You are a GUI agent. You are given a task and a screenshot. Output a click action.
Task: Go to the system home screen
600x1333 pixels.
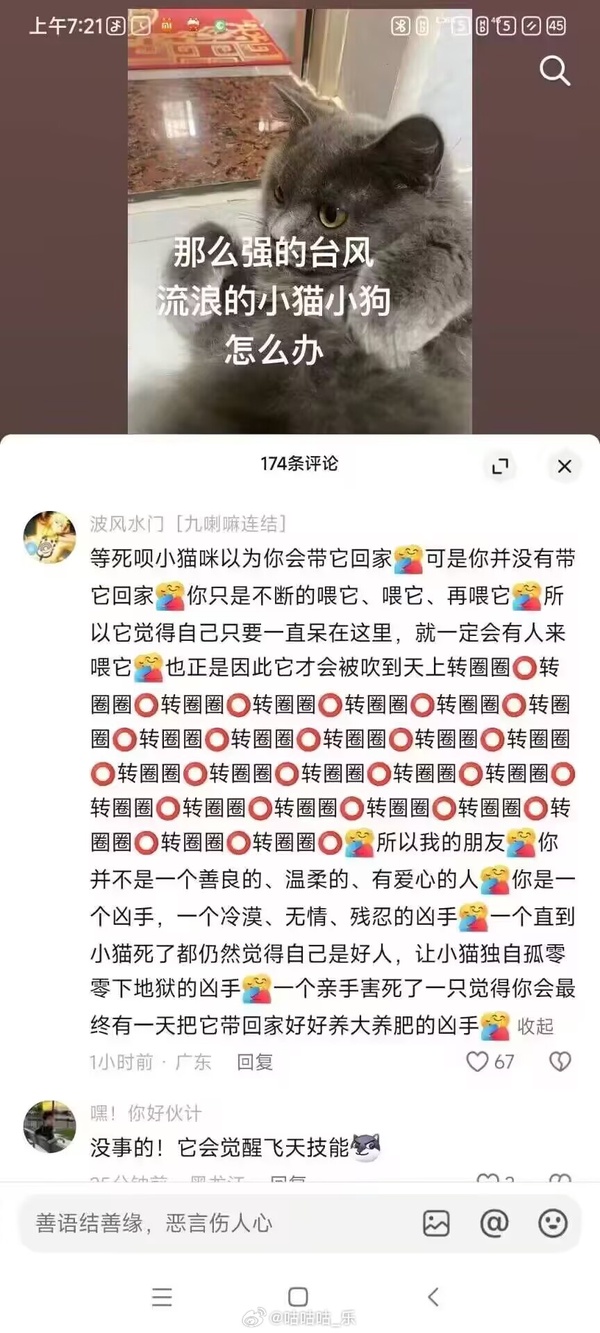click(298, 1297)
